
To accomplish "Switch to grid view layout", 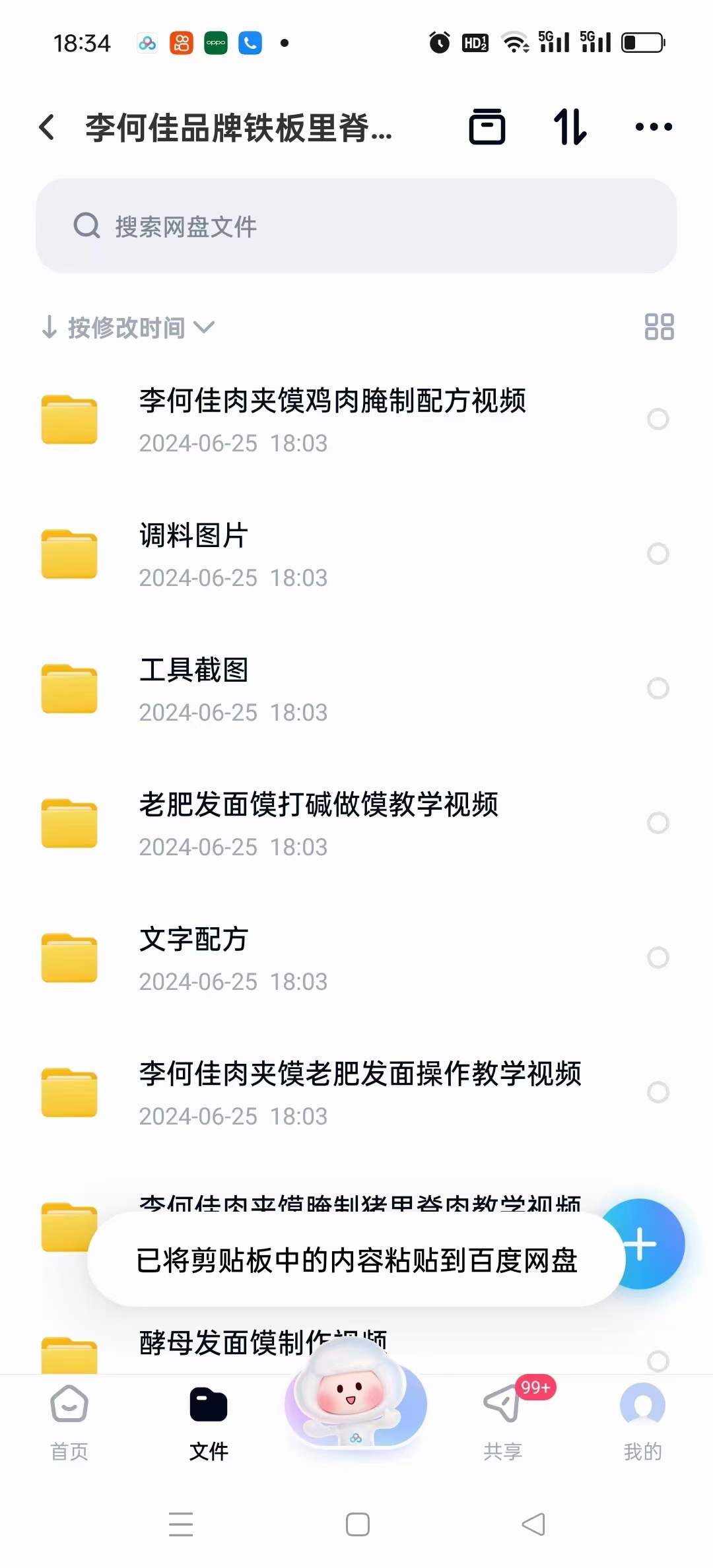I will point(658,327).
